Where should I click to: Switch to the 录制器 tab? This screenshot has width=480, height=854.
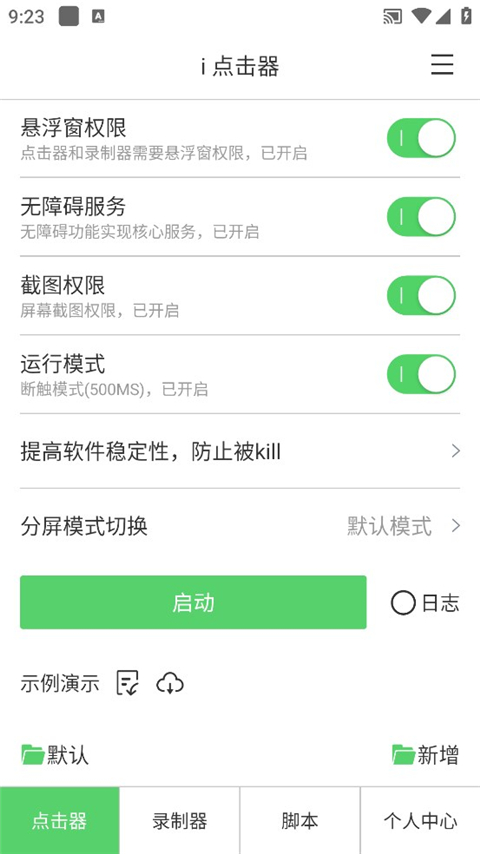(x=180, y=821)
